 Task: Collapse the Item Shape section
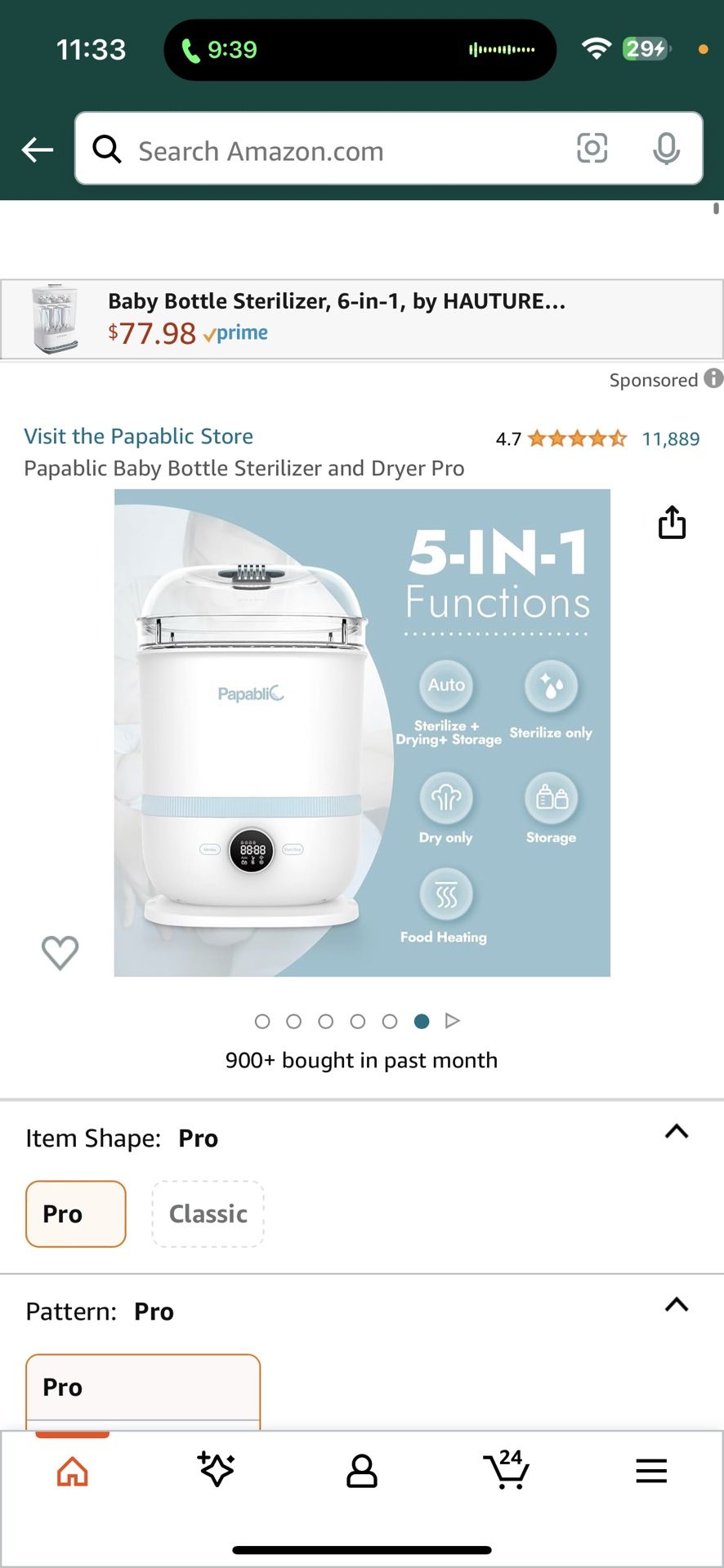(x=676, y=1132)
